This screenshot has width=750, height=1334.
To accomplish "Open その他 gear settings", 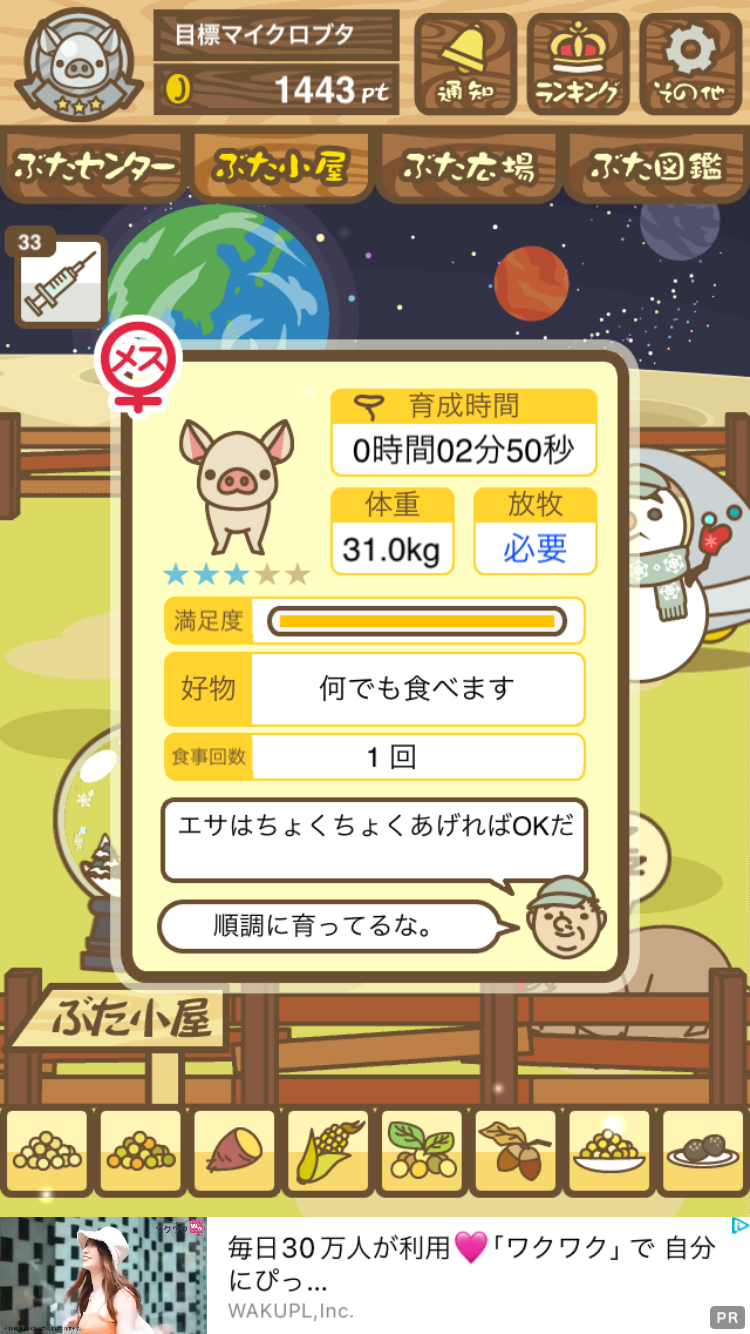I will point(690,63).
